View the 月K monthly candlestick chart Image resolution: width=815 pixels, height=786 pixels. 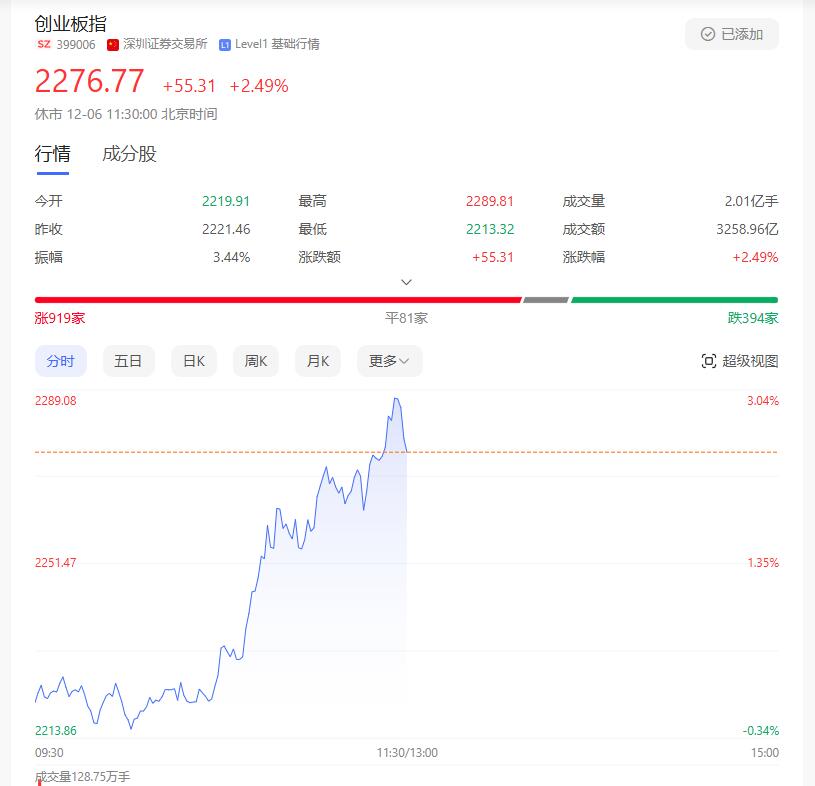pyautogui.click(x=318, y=361)
